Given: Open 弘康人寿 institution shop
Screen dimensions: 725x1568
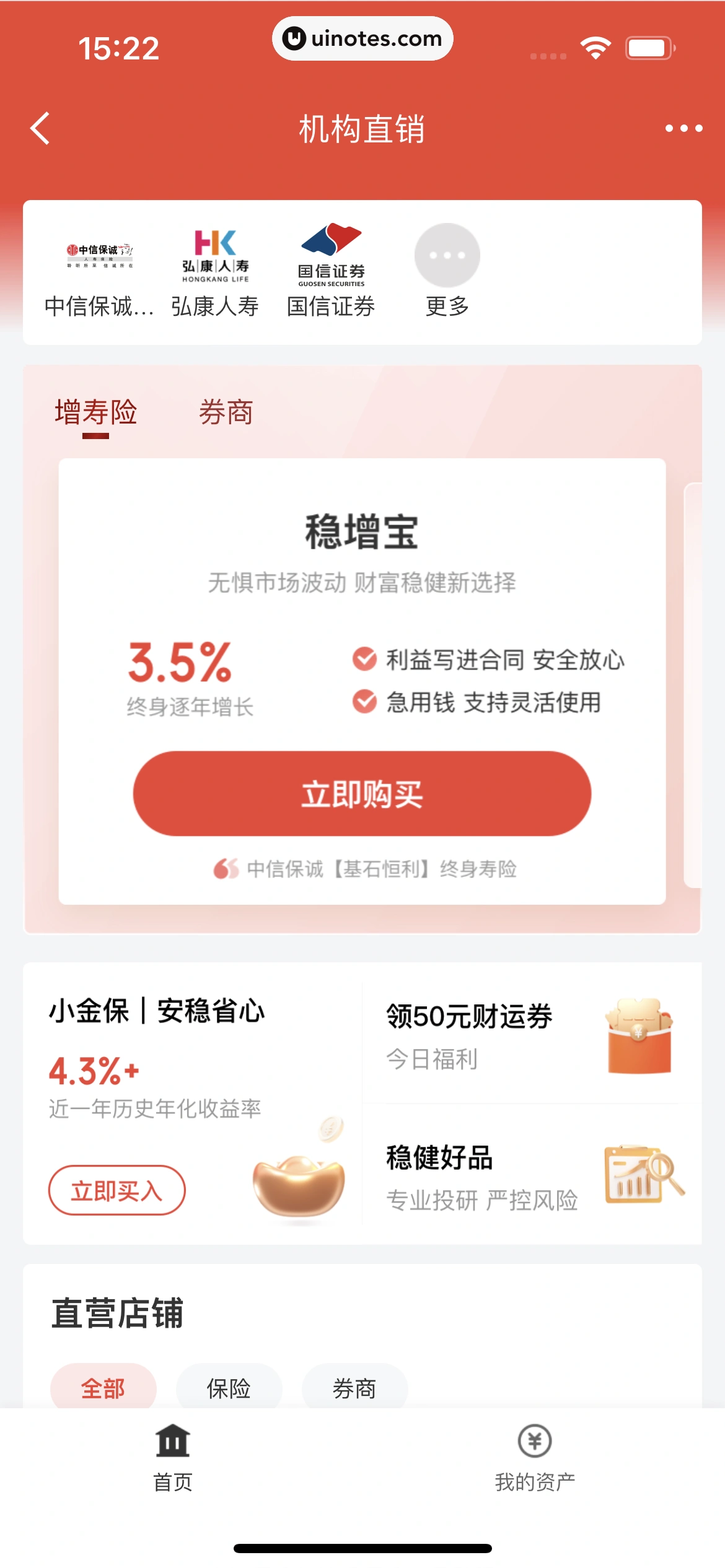Looking at the screenshot, I should 215,272.
